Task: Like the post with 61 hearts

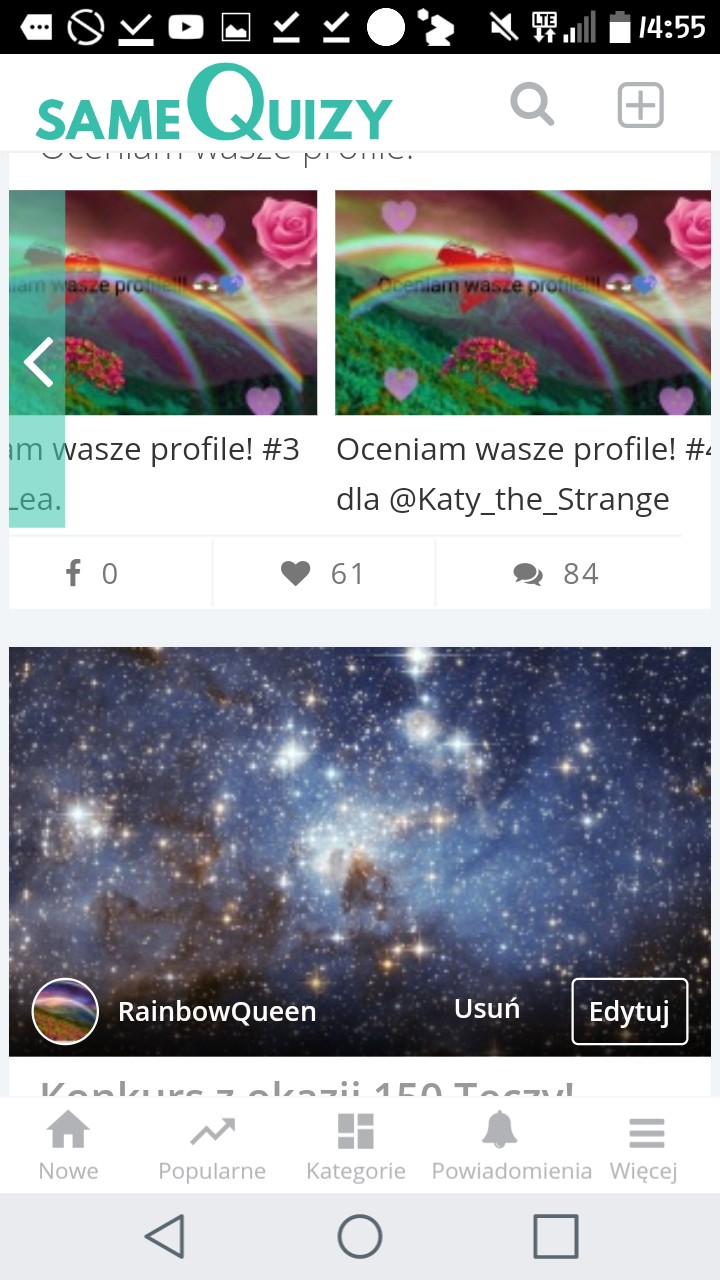Action: 322,573
